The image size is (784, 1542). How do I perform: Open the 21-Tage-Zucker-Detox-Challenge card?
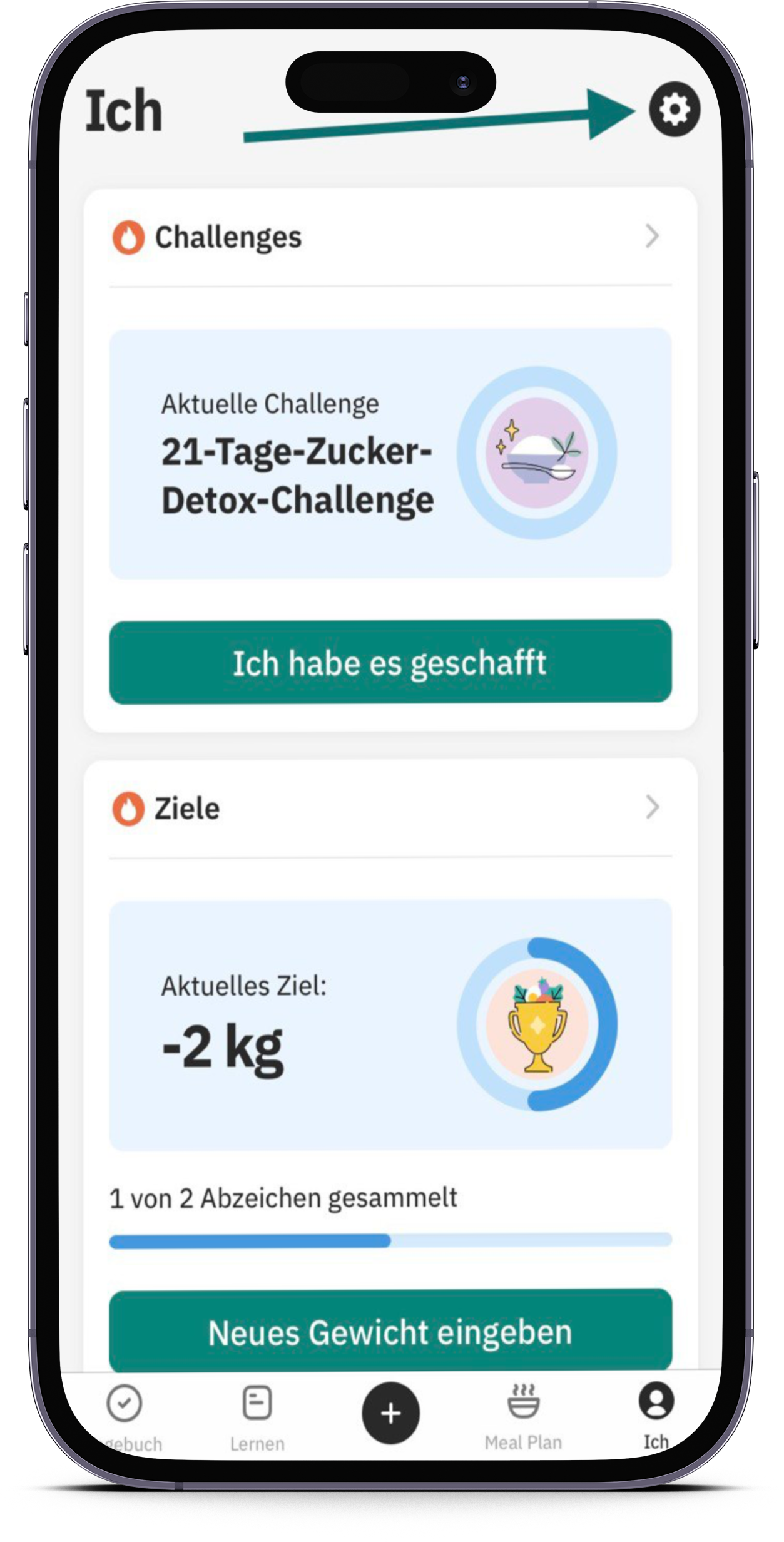pos(390,452)
